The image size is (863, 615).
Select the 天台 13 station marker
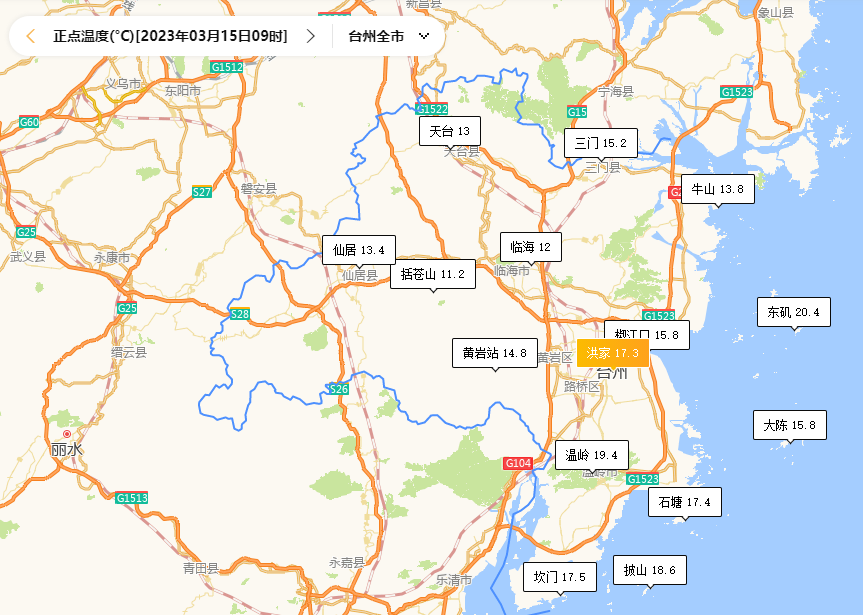point(449,131)
